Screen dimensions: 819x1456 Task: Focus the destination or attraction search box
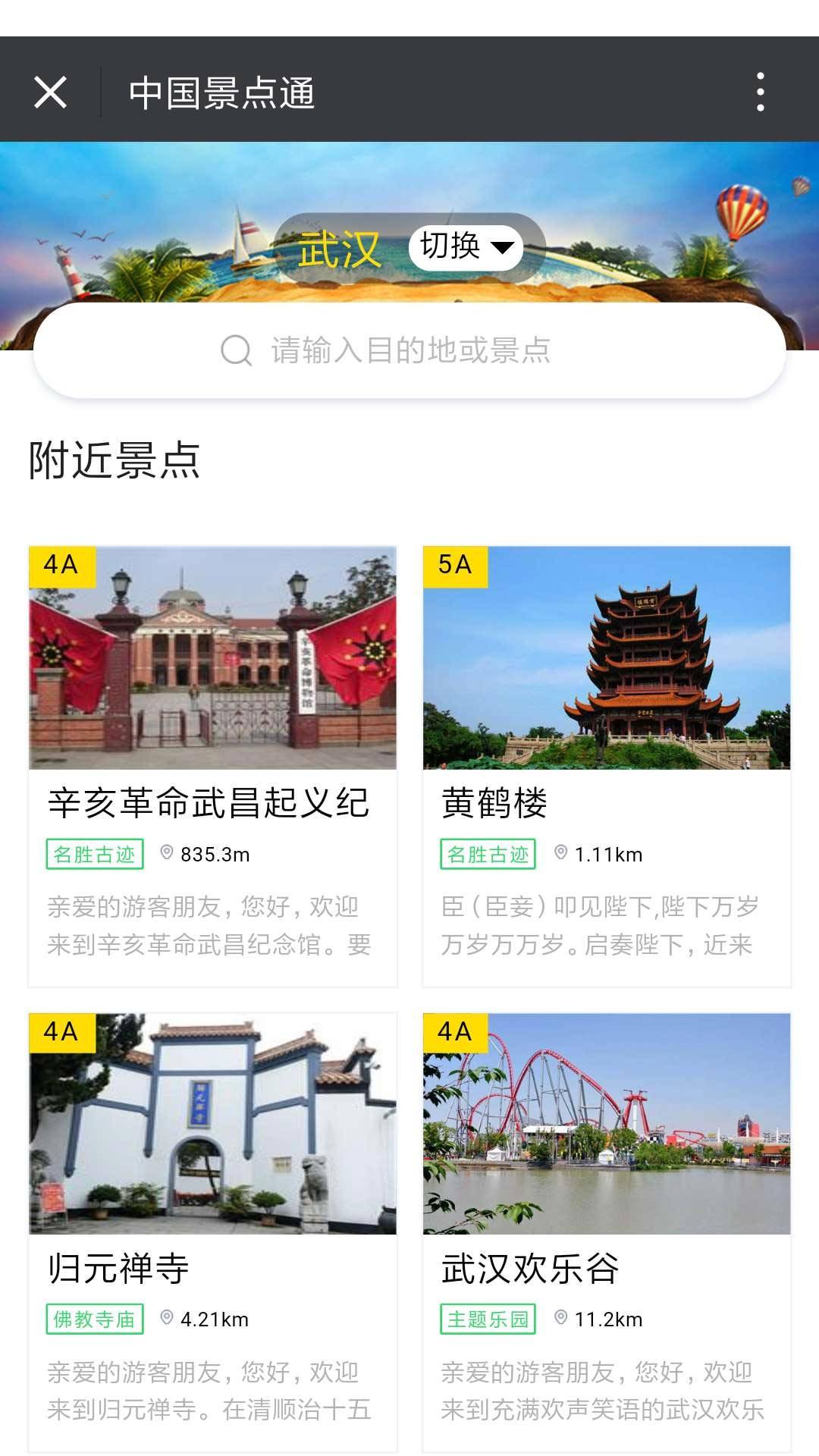409,350
